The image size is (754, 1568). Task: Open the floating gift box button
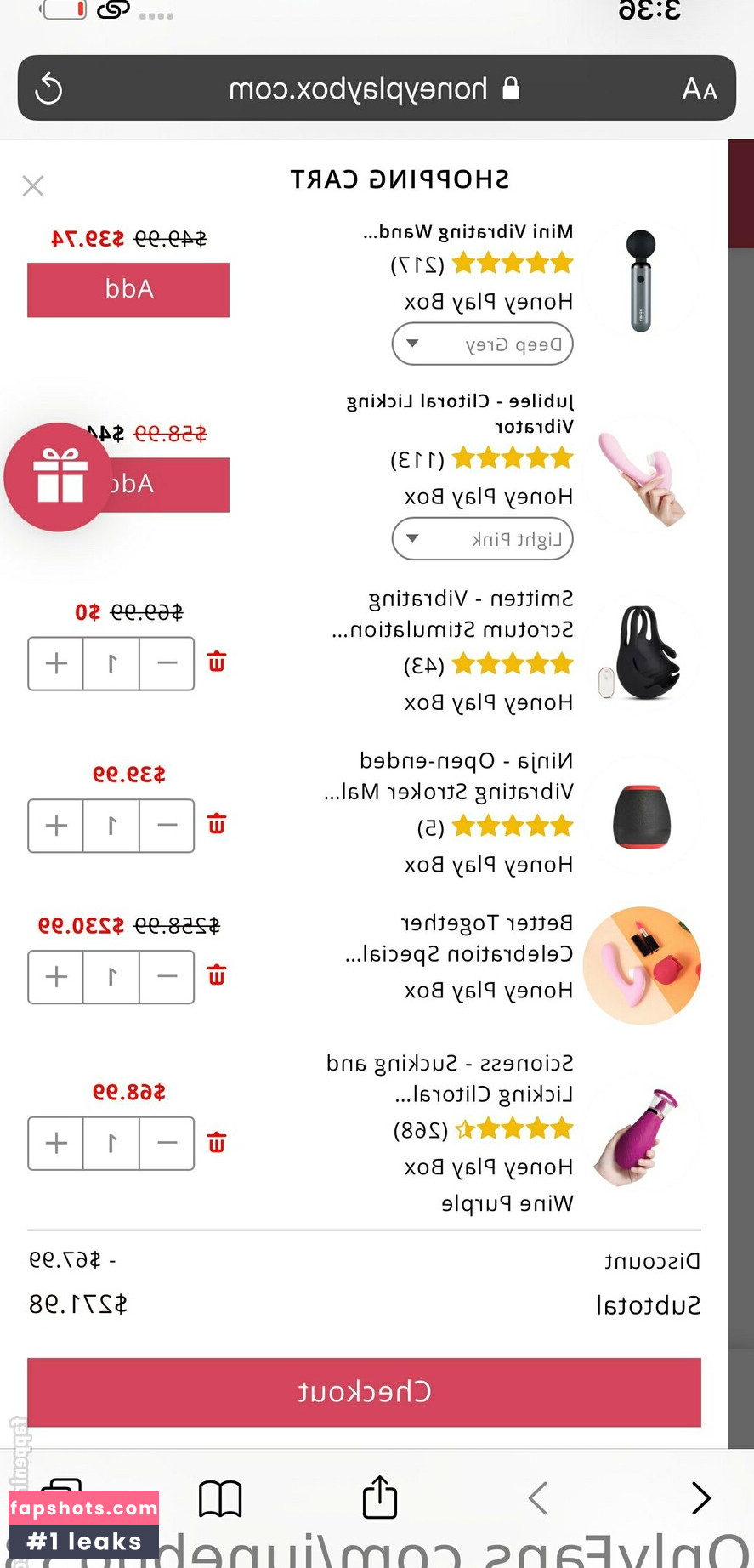(58, 477)
